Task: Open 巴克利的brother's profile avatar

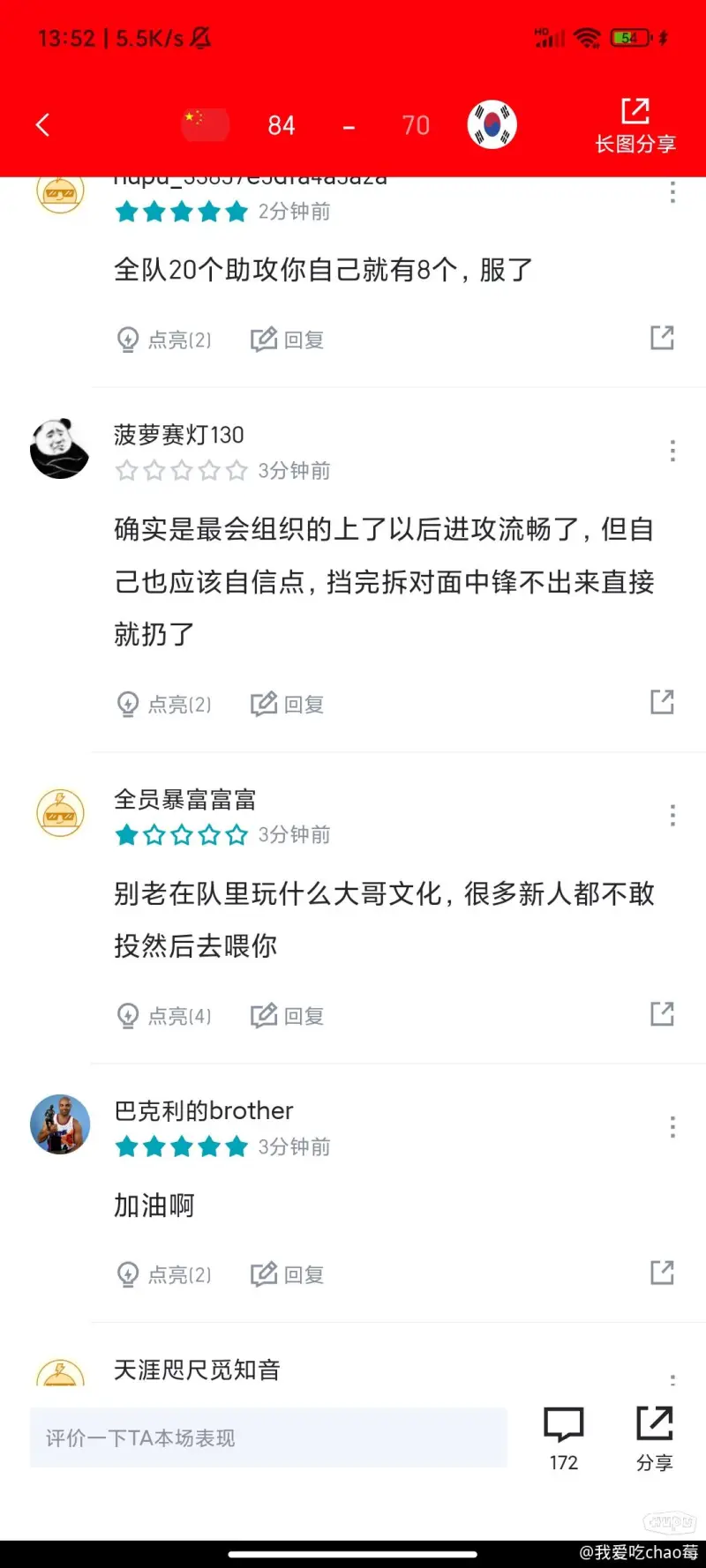Action: pyautogui.click(x=60, y=1124)
